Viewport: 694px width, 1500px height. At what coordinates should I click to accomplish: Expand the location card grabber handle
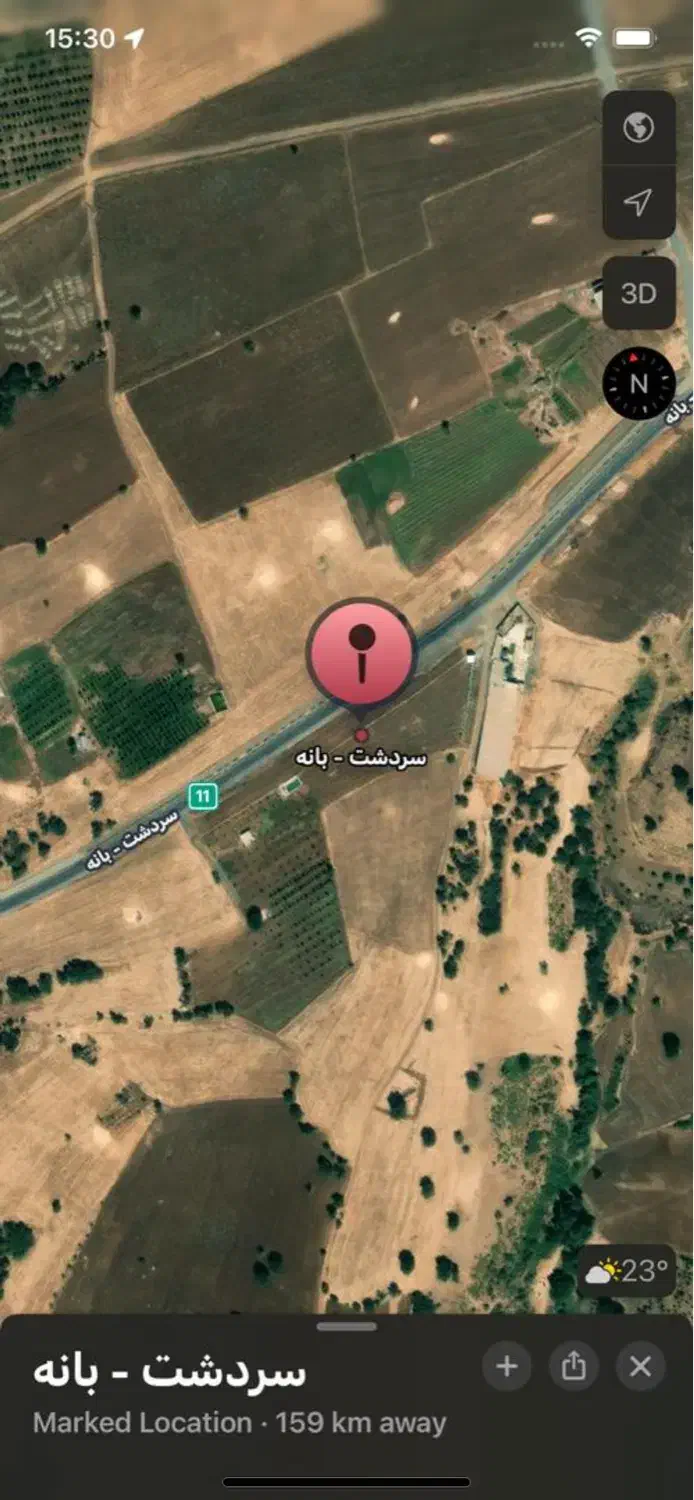click(x=347, y=1327)
